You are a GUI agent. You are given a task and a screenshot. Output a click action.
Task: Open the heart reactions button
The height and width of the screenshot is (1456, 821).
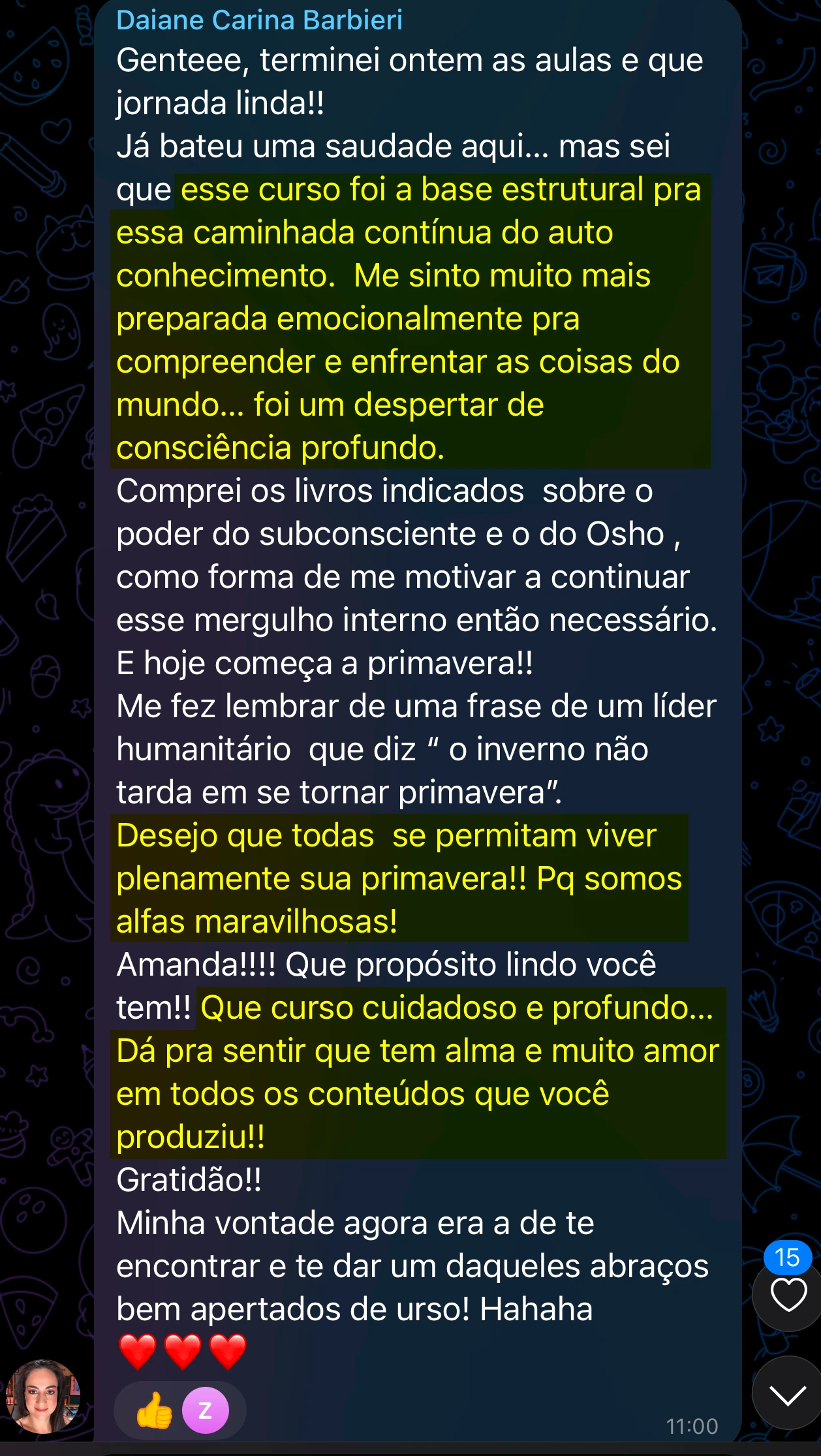[788, 1295]
